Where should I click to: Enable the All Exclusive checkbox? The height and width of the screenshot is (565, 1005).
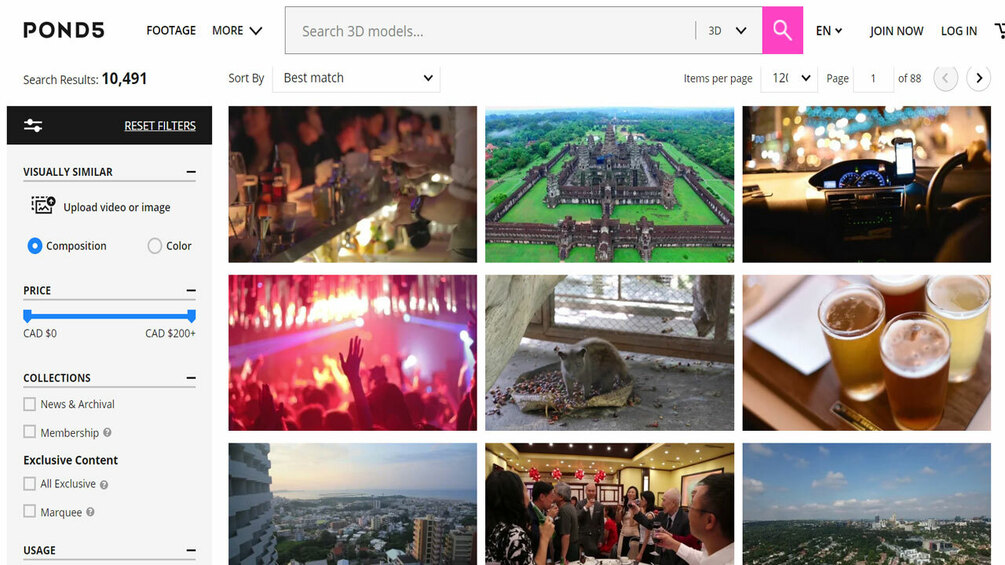(29, 484)
